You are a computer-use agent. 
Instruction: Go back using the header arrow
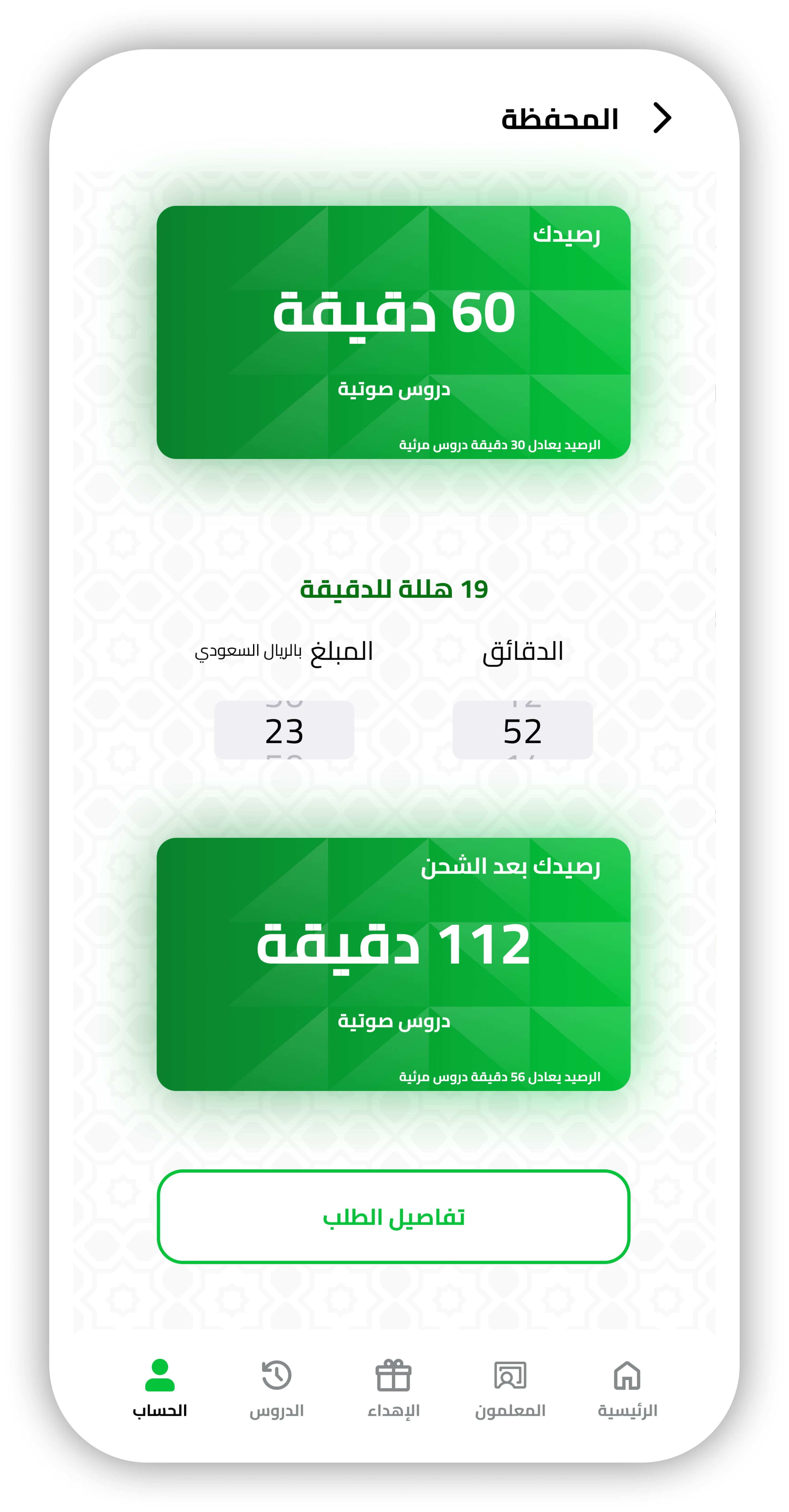pyautogui.click(x=662, y=118)
